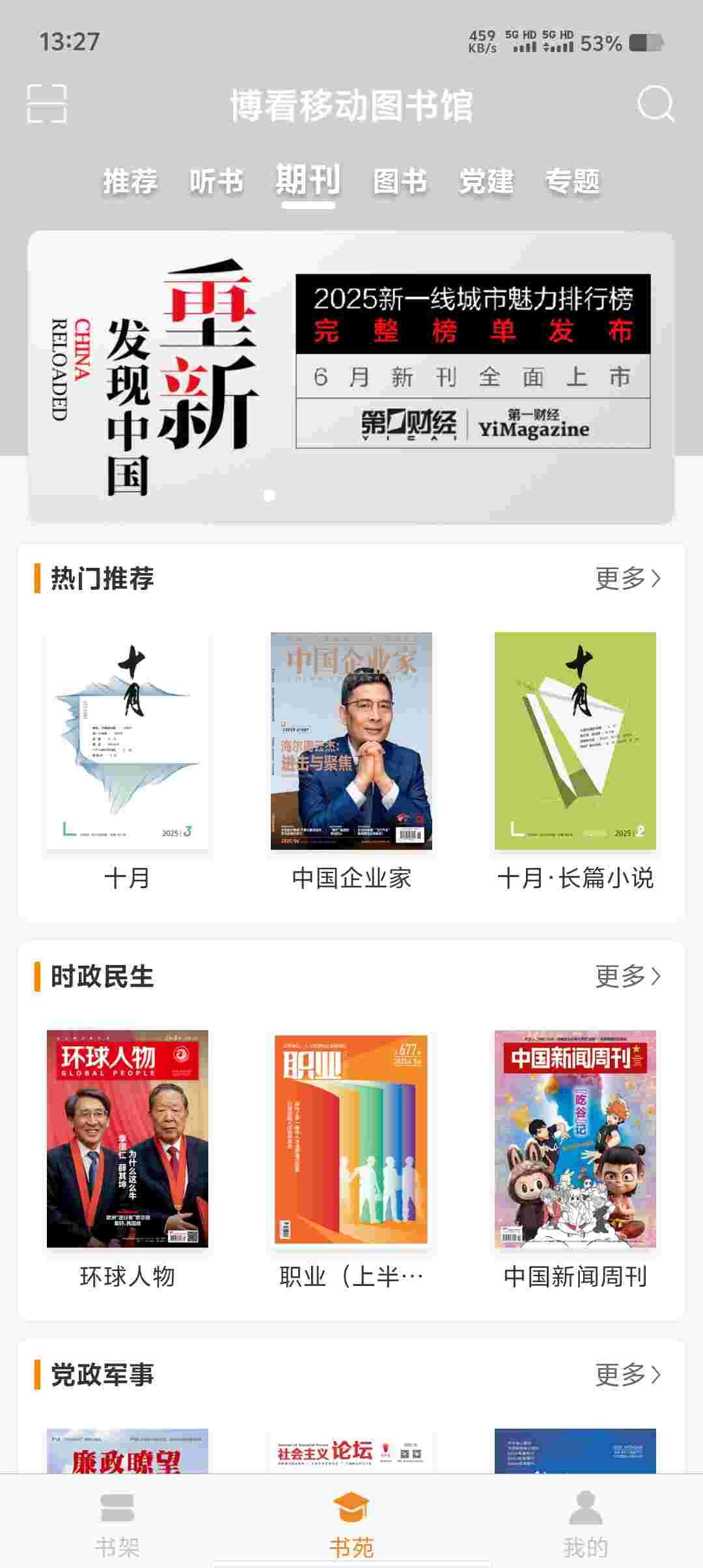Open the 环球人物 magazine
This screenshot has height=1568, width=703.
128,1139
